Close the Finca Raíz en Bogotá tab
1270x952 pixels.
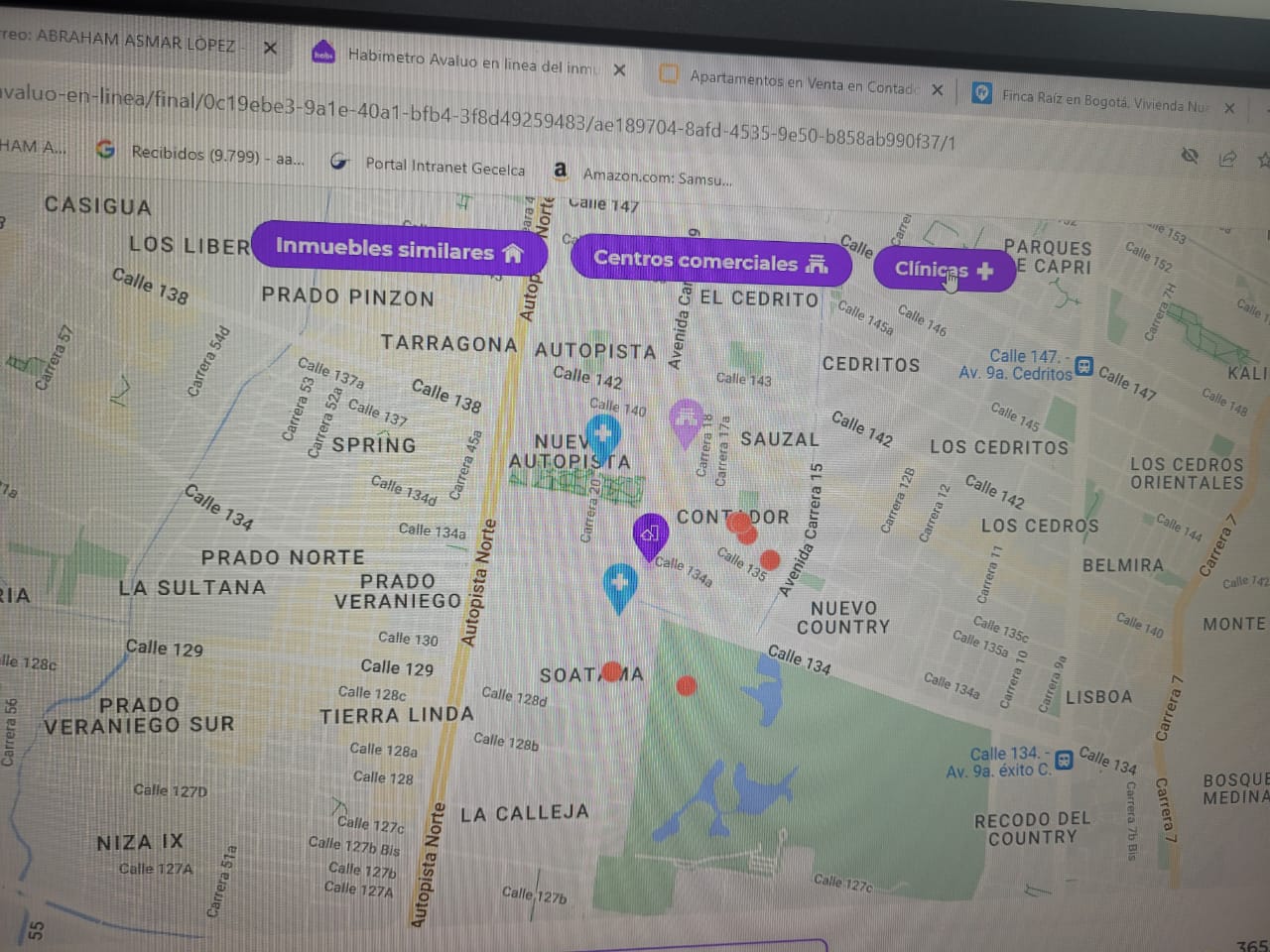click(1229, 108)
